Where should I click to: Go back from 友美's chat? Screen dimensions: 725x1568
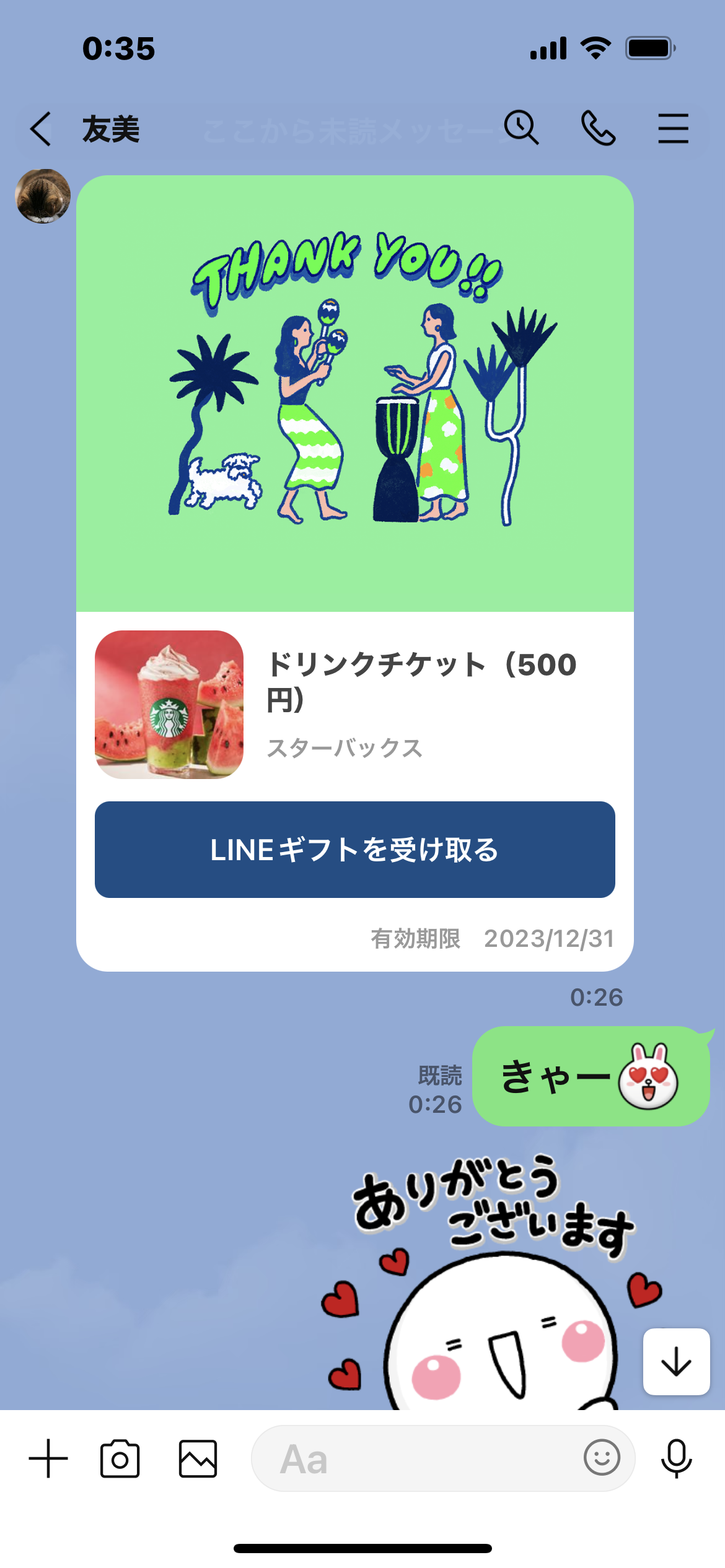(41, 129)
